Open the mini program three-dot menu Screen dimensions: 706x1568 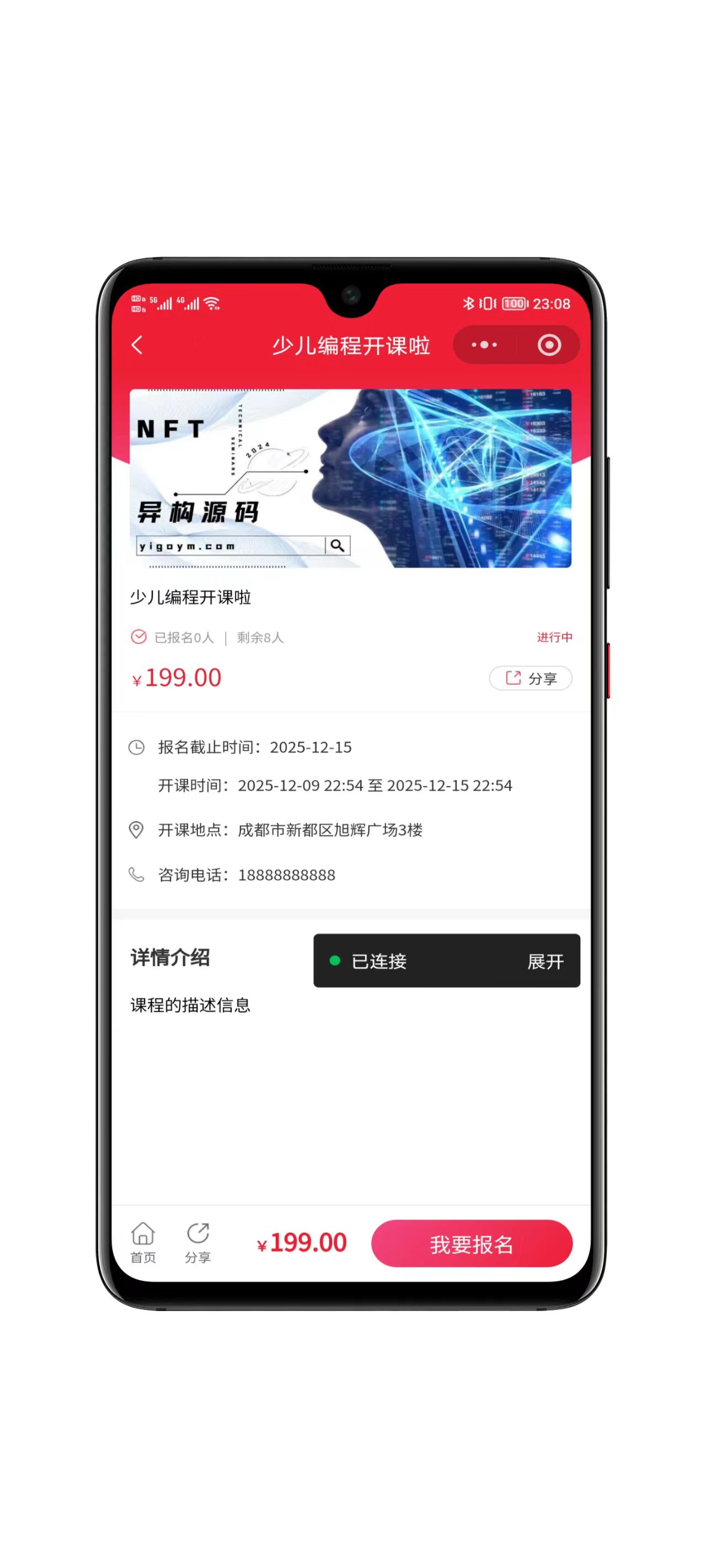(x=484, y=345)
